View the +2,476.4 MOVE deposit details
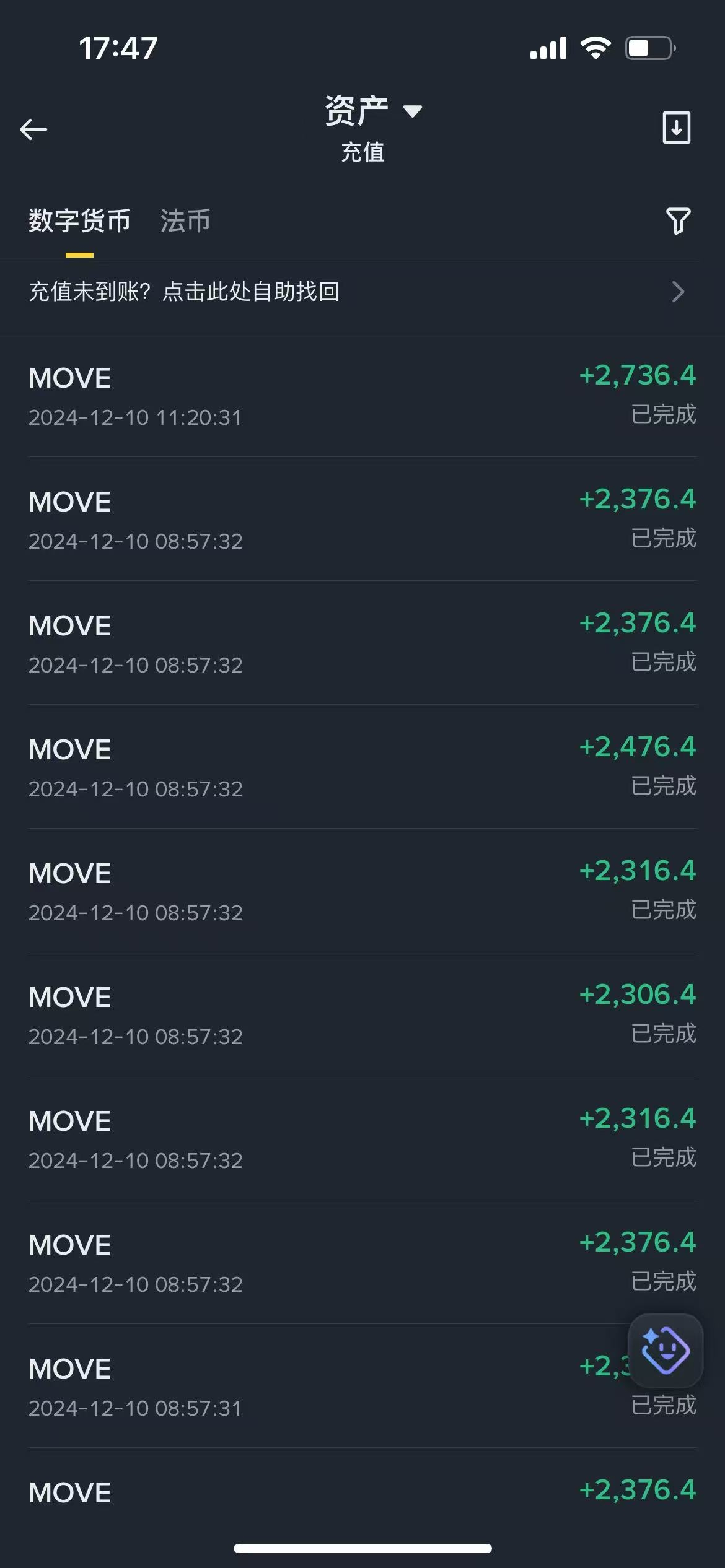The image size is (725, 1568). pos(362,767)
